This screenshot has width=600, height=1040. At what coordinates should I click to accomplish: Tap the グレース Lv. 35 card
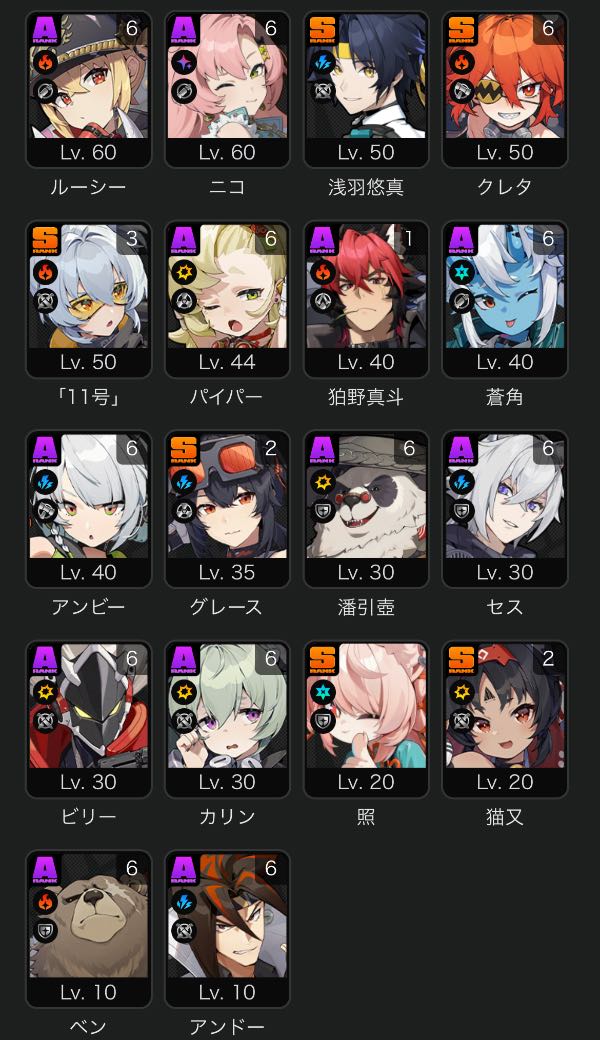click(x=227, y=509)
